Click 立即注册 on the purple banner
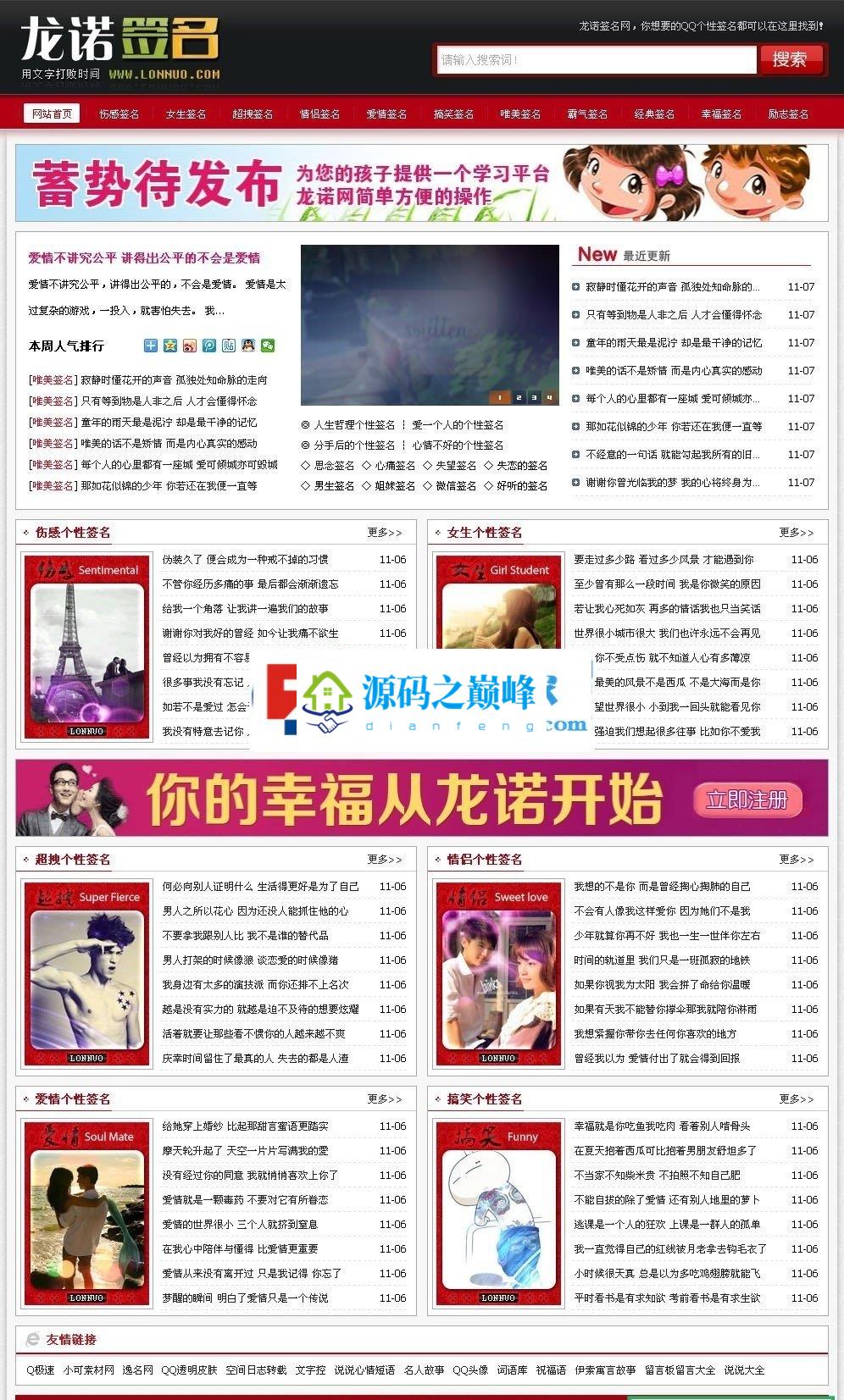 (x=747, y=800)
